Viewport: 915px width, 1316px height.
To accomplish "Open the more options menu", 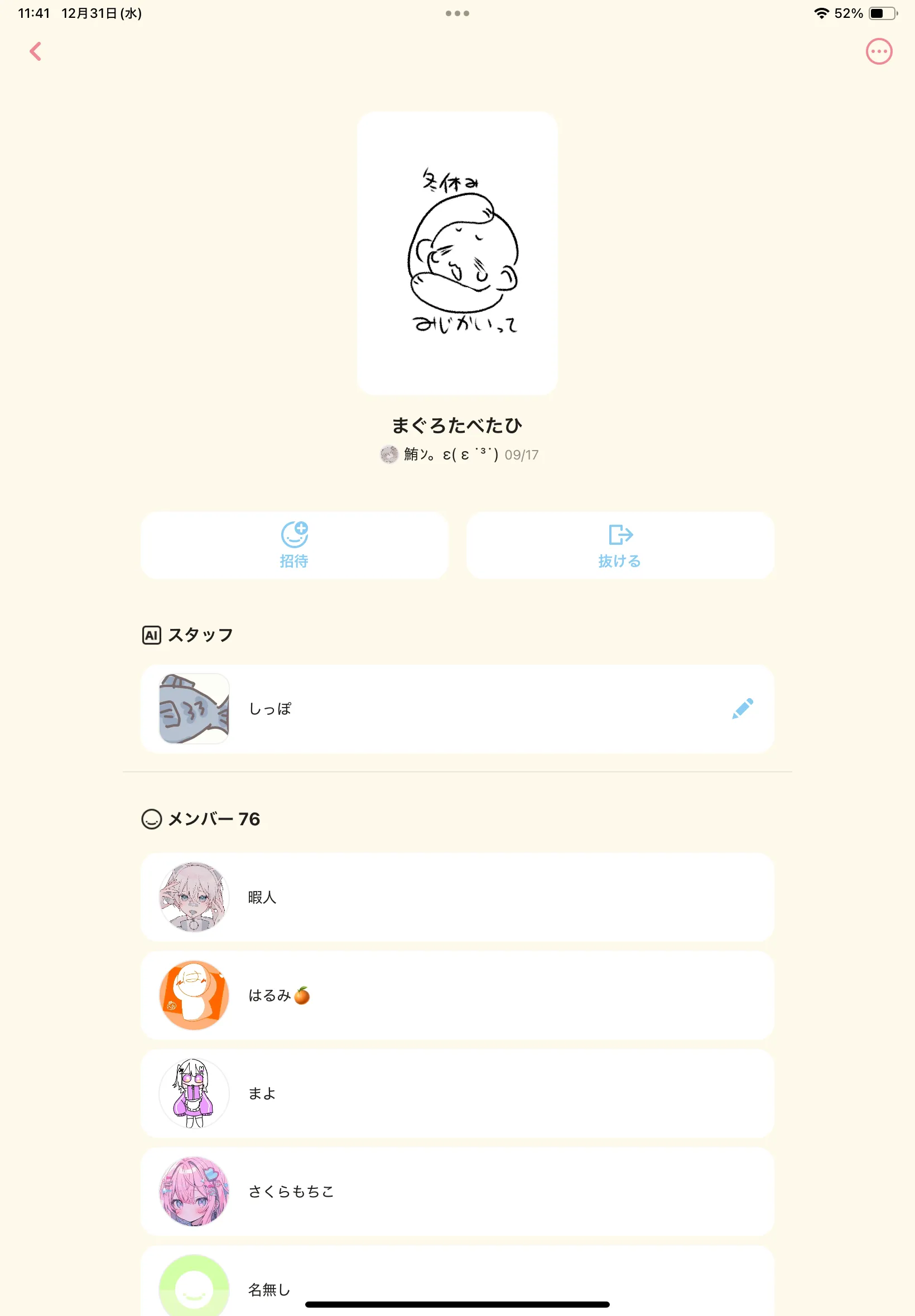I will pyautogui.click(x=878, y=51).
